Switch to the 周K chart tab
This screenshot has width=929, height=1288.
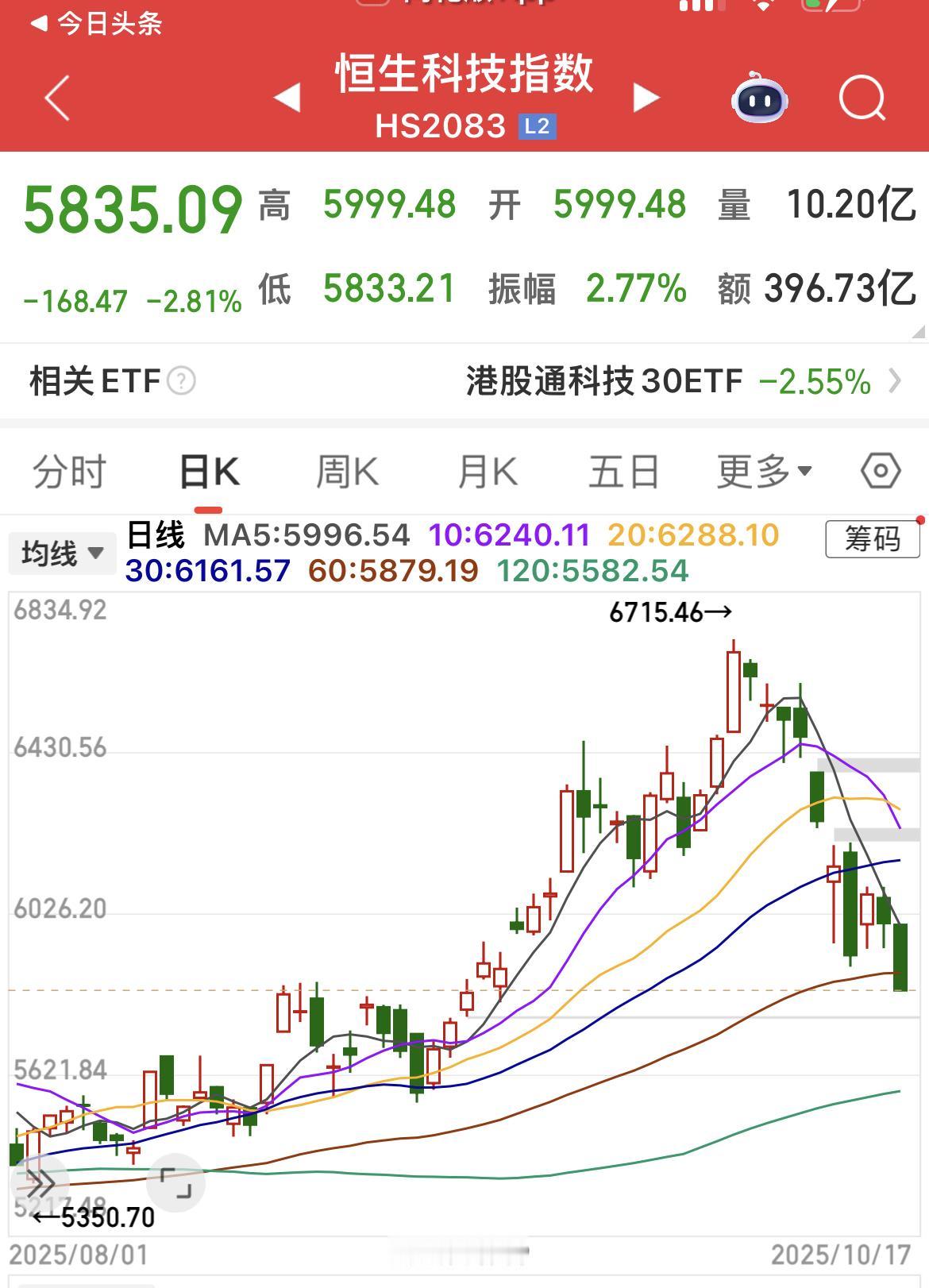(347, 472)
